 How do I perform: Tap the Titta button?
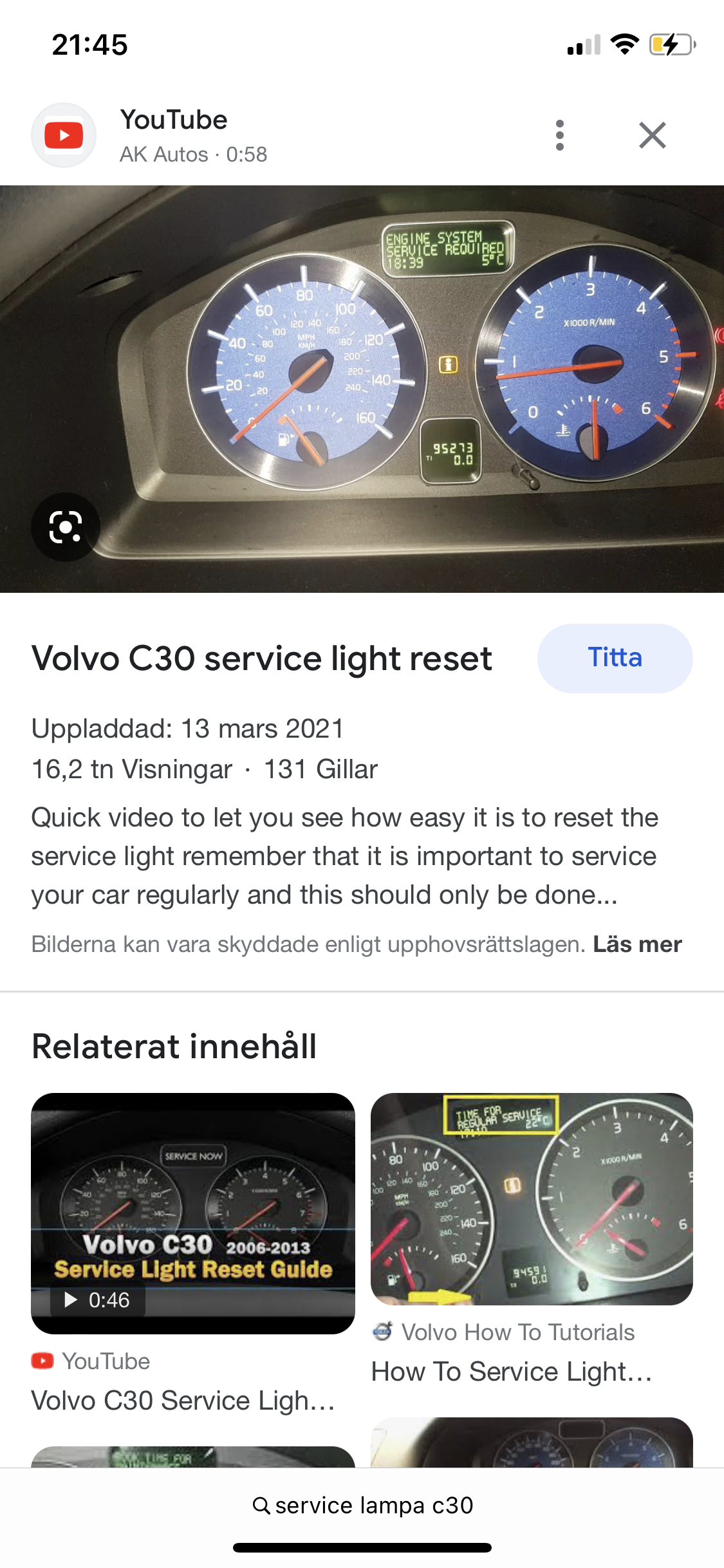(615, 658)
